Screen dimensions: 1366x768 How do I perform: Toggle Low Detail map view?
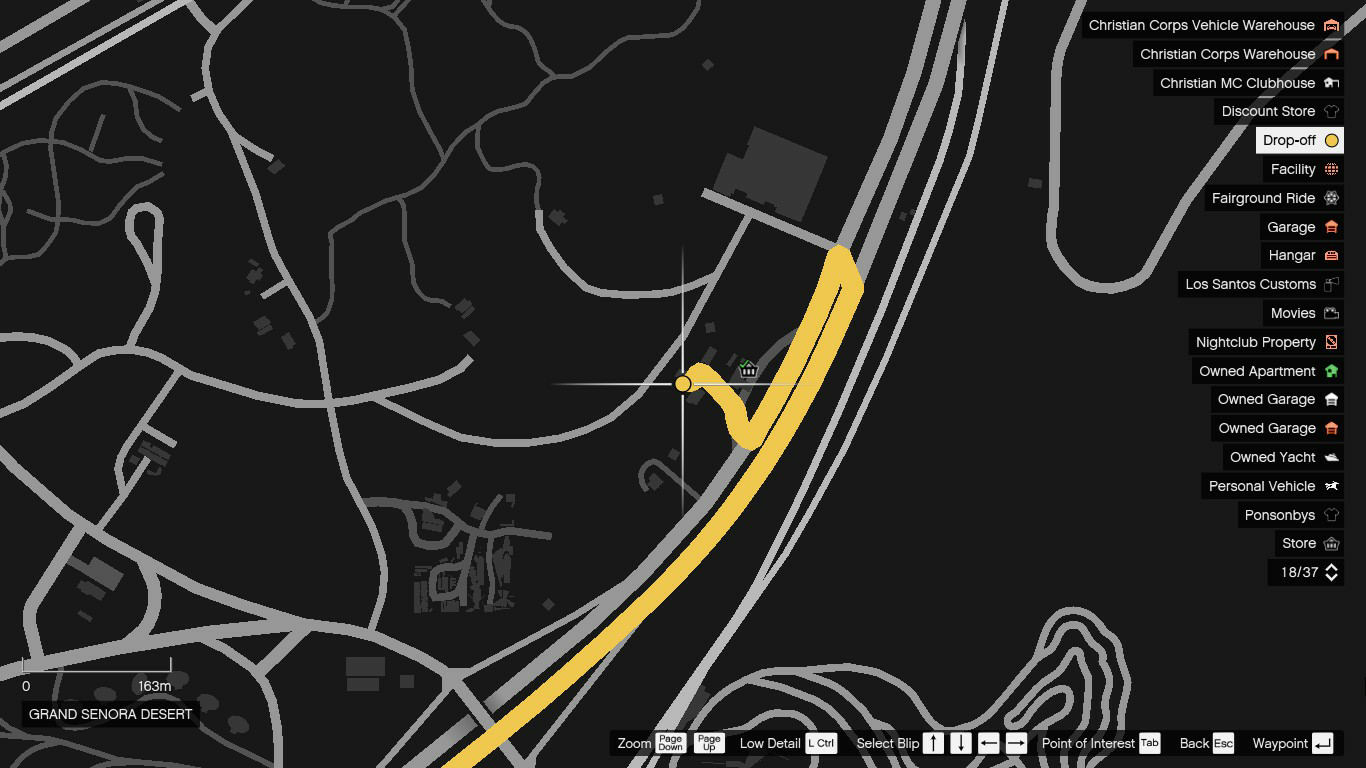(821, 743)
